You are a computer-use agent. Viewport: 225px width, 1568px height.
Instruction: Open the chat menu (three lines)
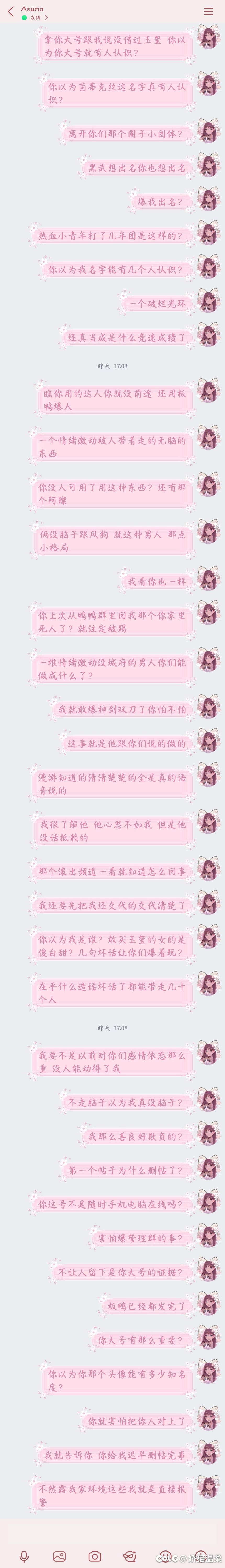point(209,11)
